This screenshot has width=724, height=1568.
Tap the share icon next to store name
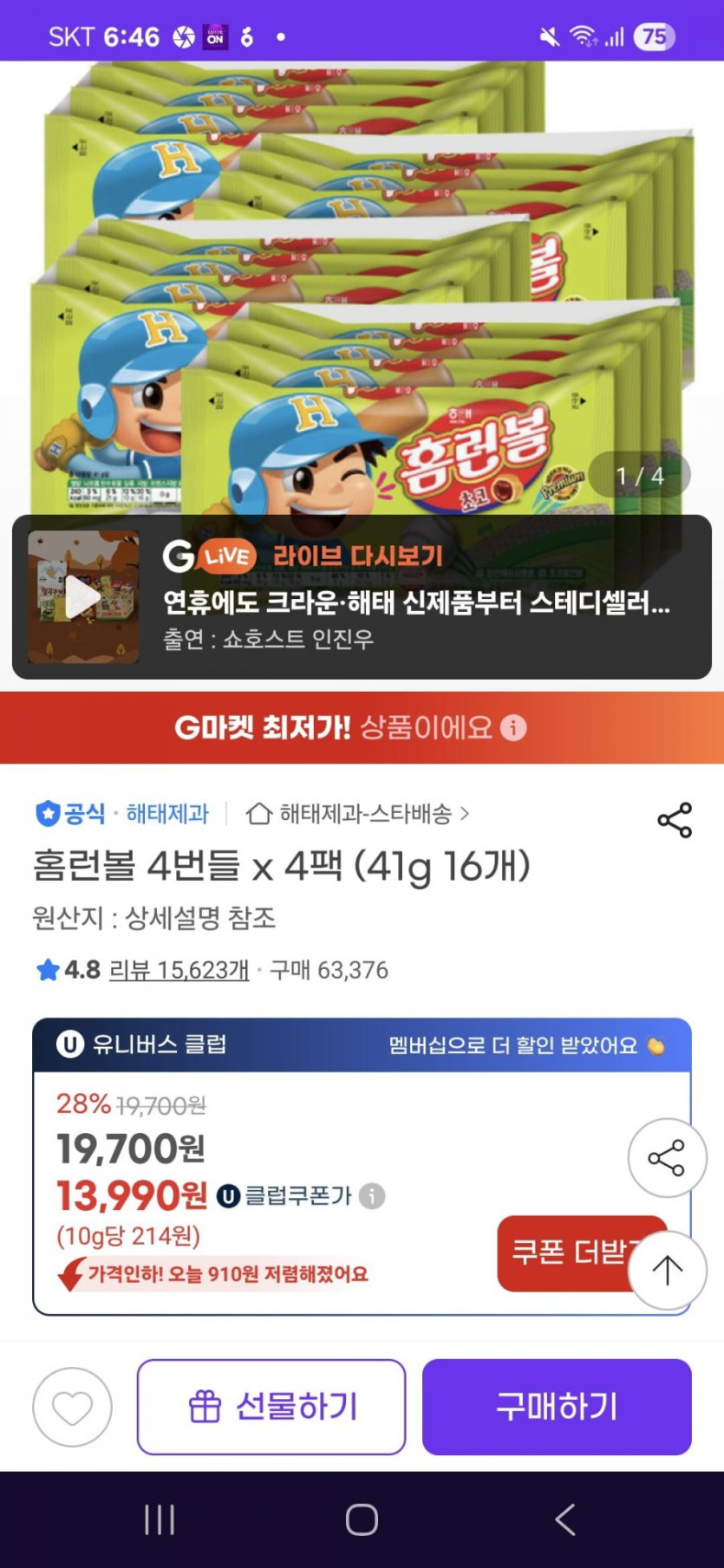pos(674,821)
